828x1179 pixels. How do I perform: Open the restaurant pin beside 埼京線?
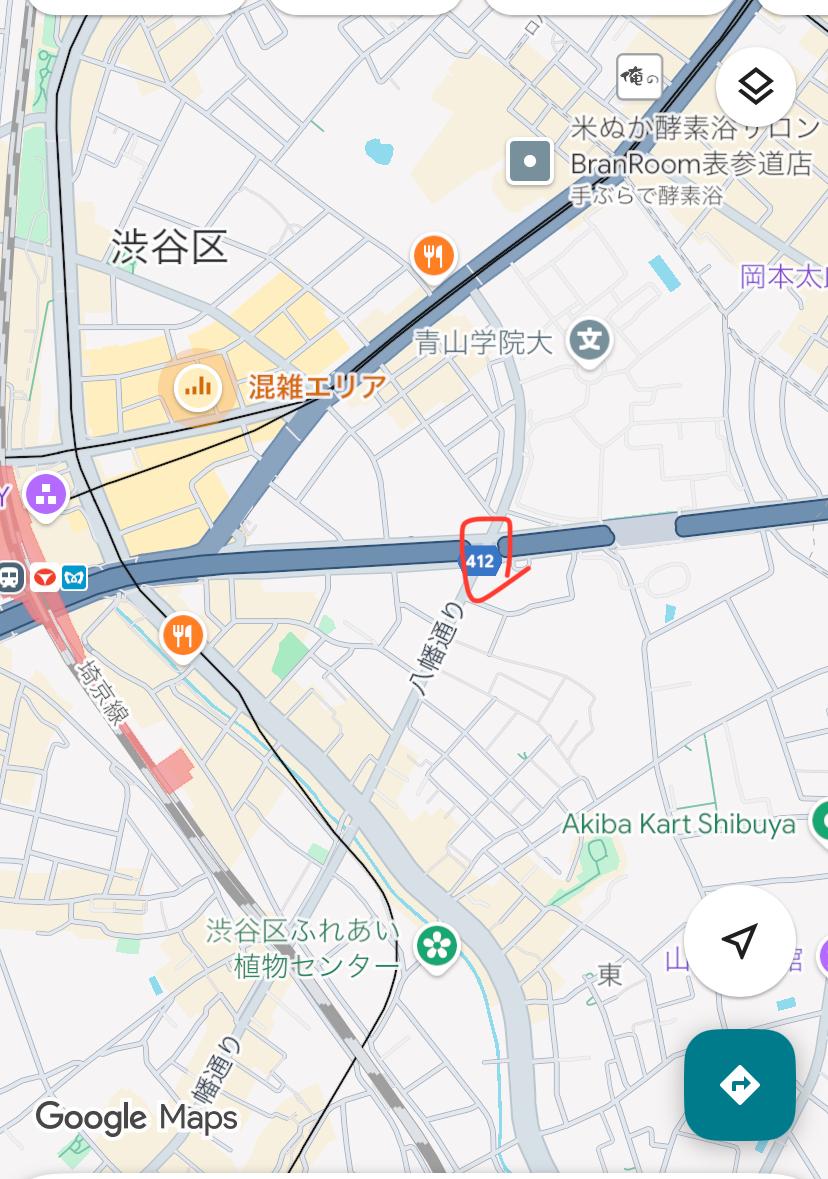182,634
